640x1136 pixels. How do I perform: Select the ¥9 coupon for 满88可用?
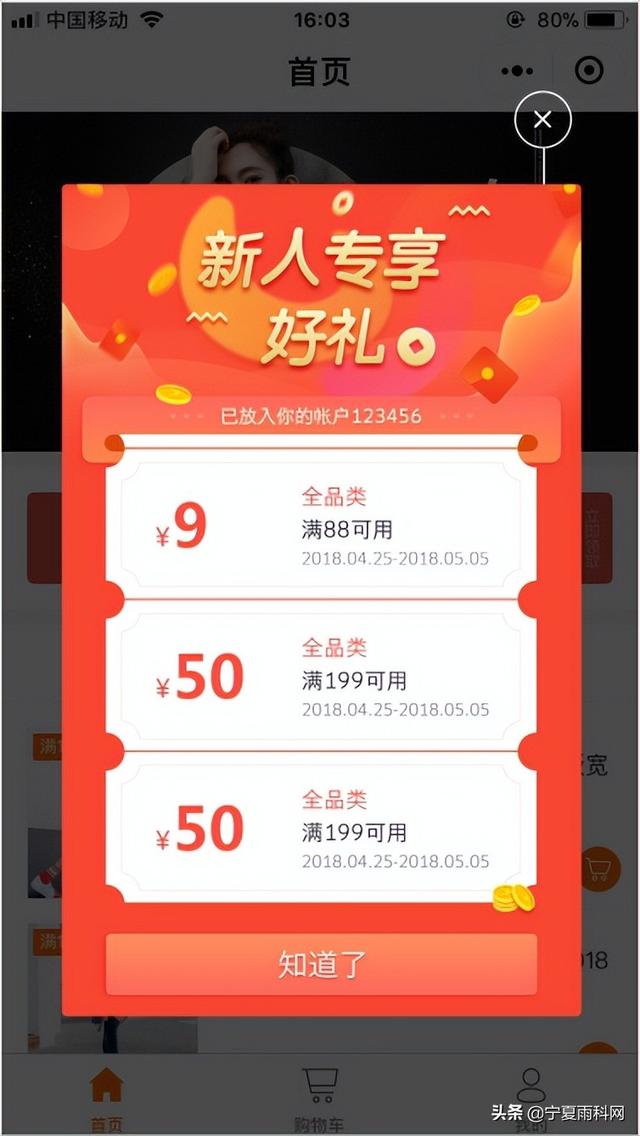(321, 525)
